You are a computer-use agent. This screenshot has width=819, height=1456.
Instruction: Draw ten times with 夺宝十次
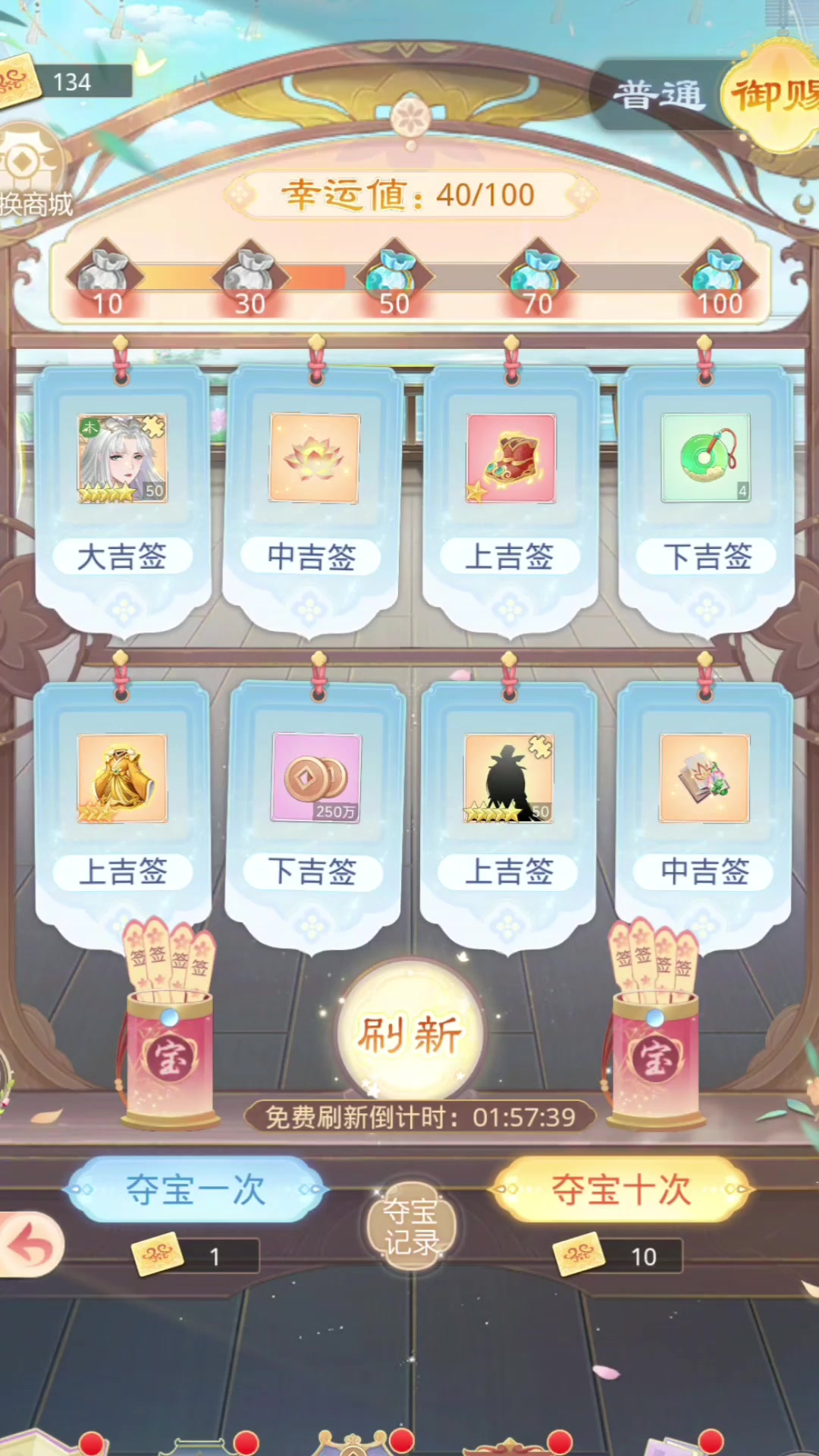coord(621,1189)
